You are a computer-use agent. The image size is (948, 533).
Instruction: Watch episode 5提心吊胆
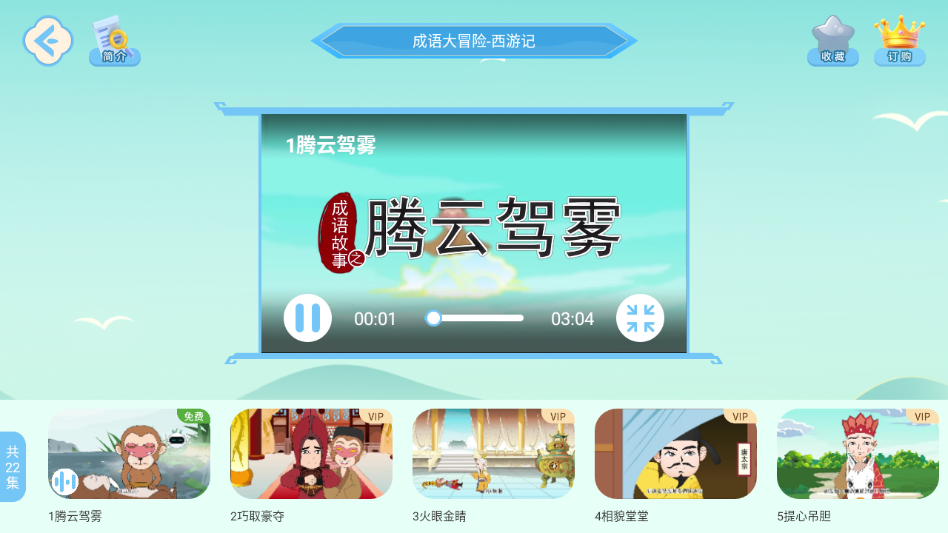[x=857, y=454]
